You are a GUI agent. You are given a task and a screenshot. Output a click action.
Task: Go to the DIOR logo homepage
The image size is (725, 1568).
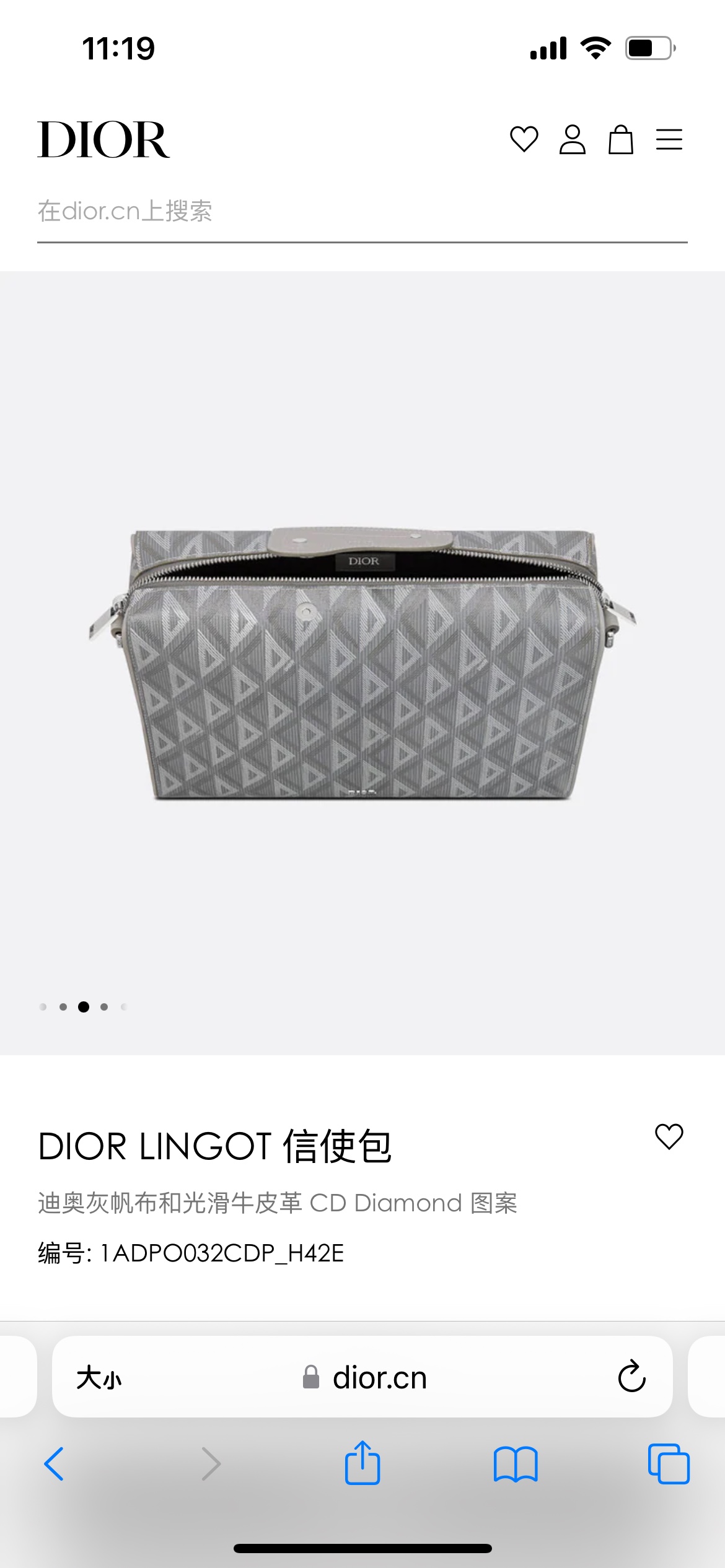tap(103, 140)
